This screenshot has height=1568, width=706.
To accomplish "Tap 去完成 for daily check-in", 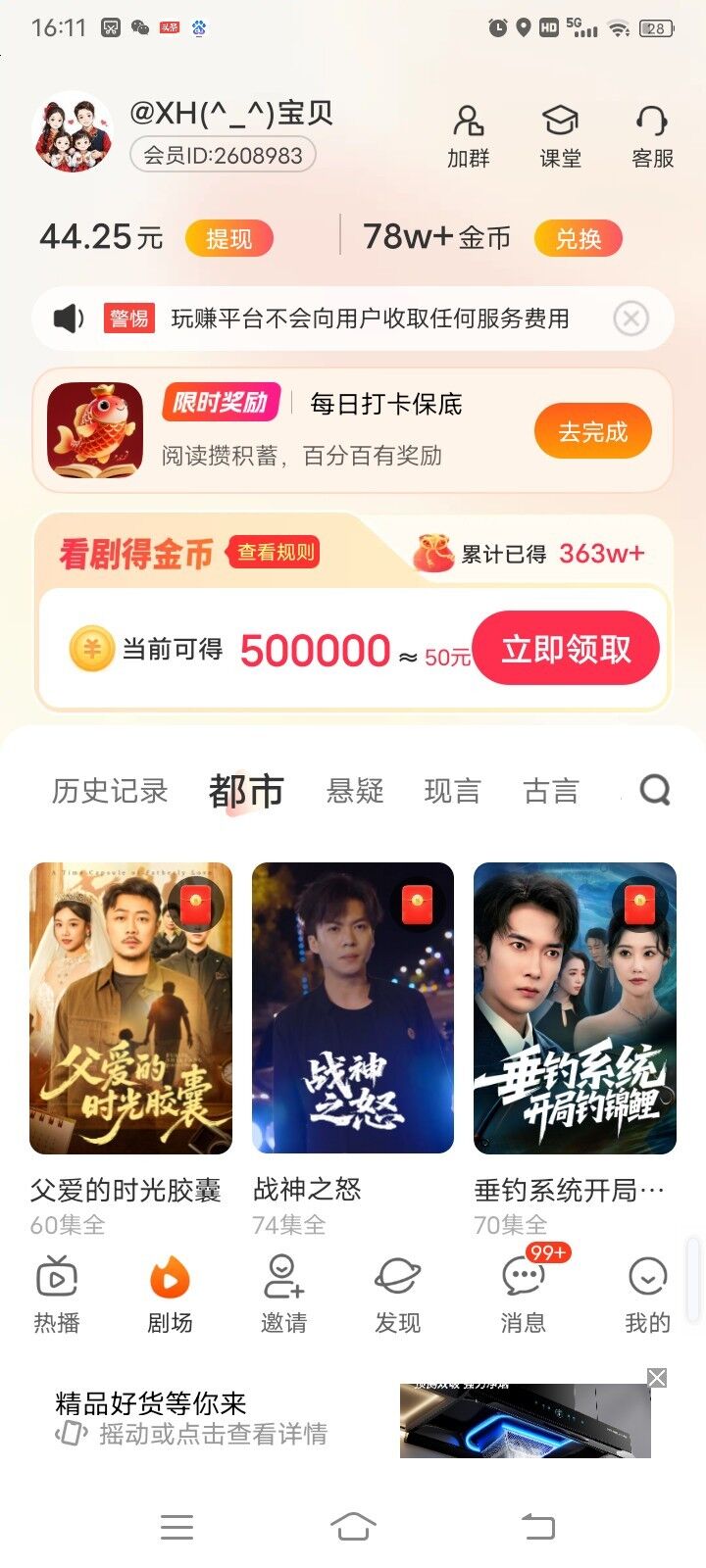I will 592,431.
